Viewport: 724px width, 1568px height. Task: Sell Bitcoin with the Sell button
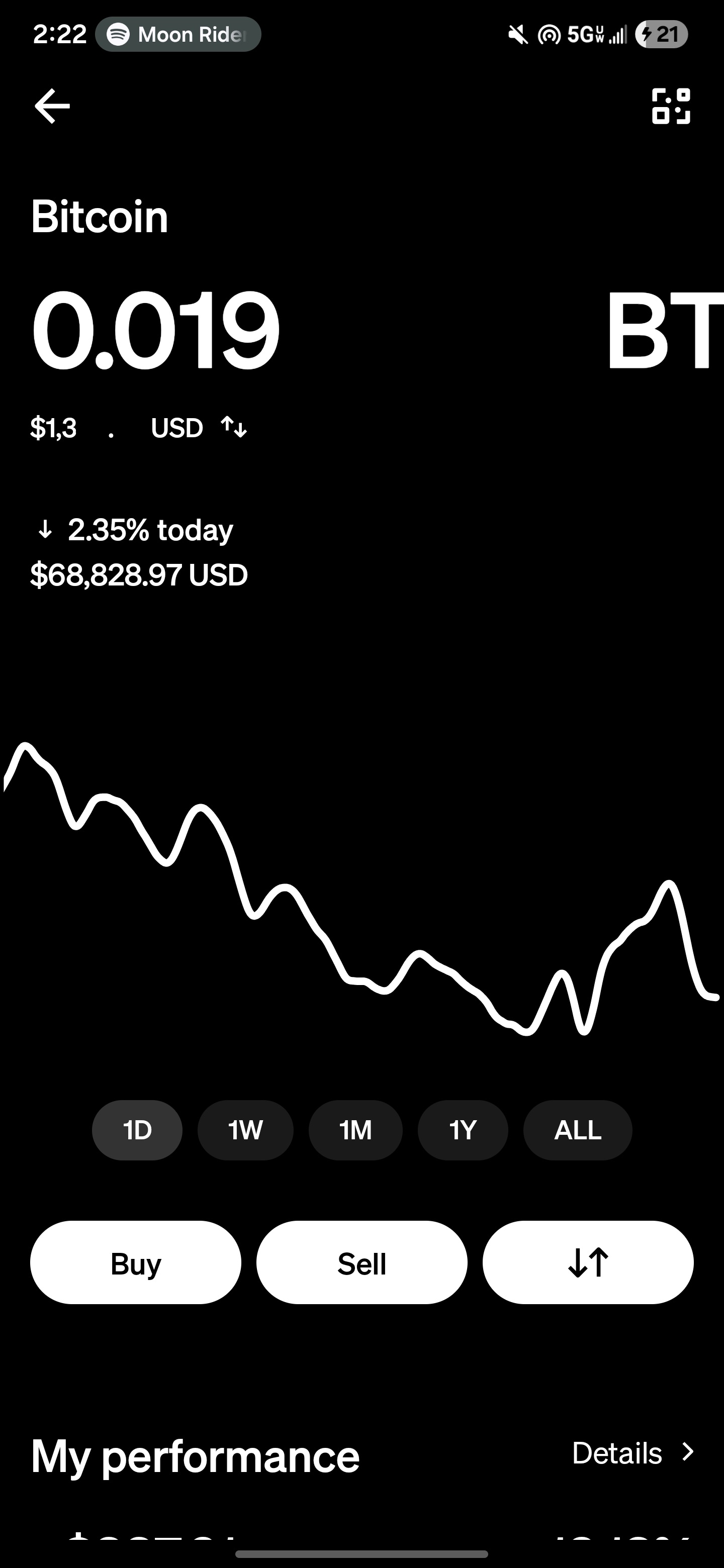tap(361, 1262)
